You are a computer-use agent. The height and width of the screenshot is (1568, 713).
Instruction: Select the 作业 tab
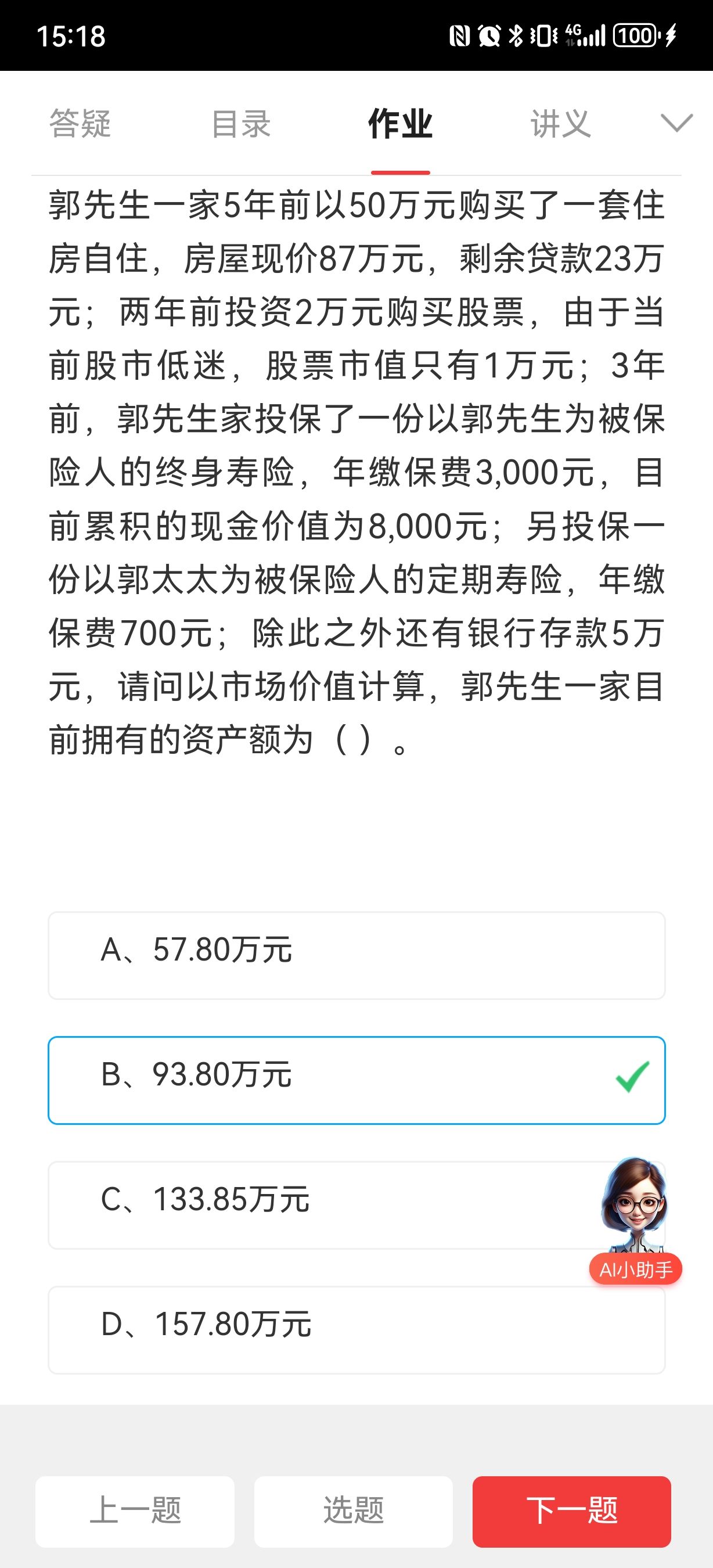400,124
